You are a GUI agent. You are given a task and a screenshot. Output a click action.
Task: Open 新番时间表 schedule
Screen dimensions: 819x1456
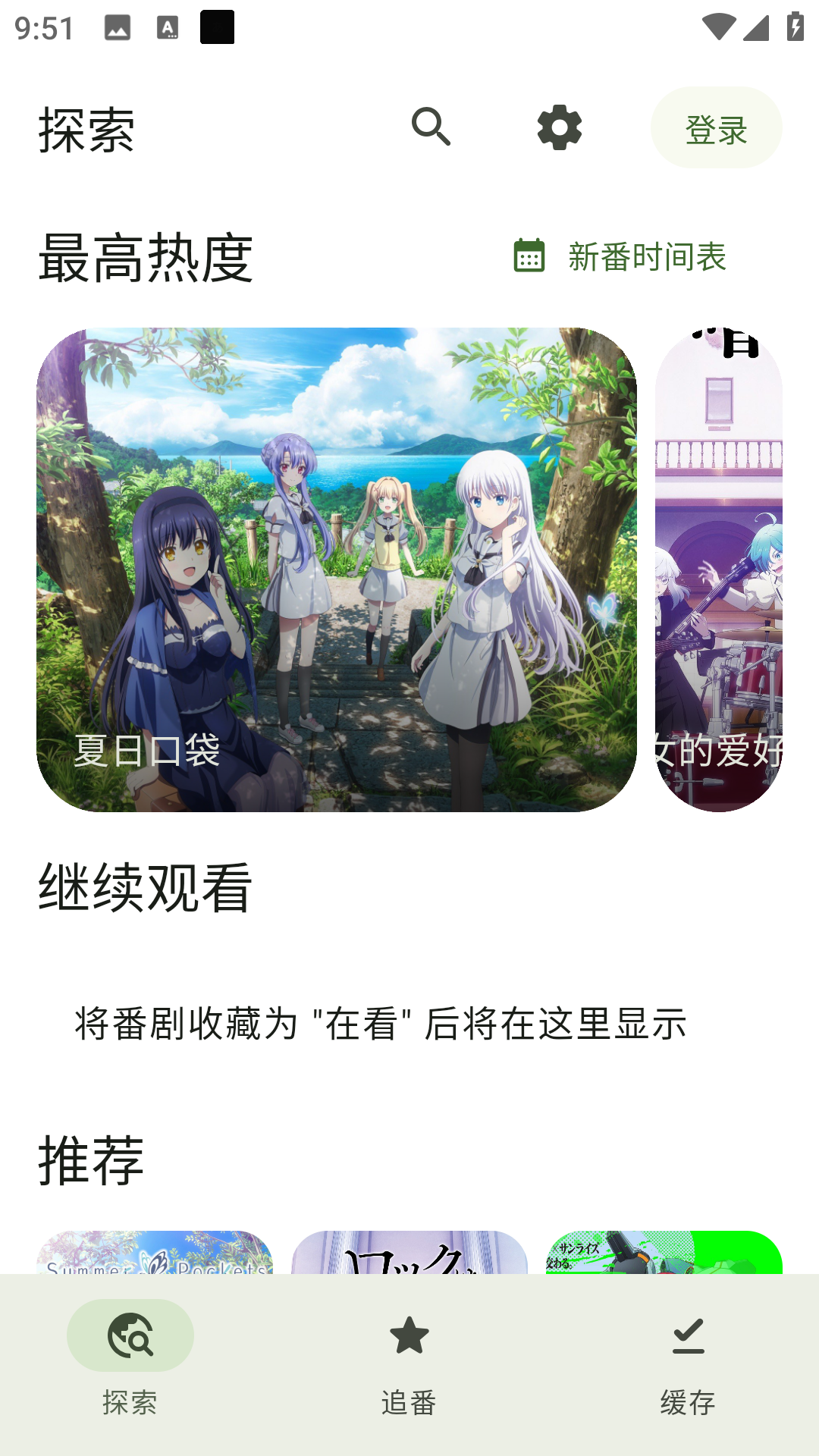(x=620, y=256)
